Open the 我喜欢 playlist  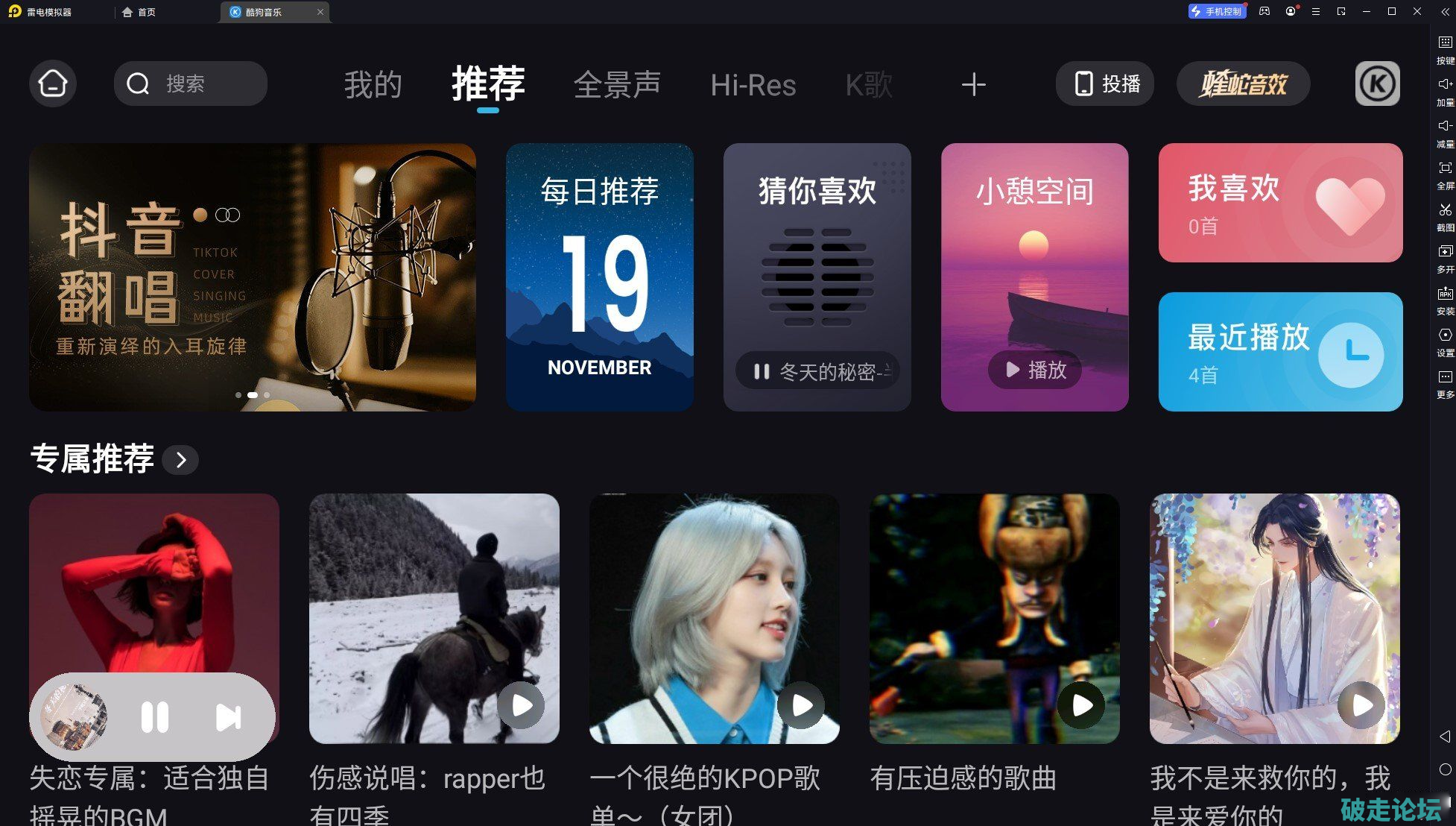pyautogui.click(x=1280, y=203)
